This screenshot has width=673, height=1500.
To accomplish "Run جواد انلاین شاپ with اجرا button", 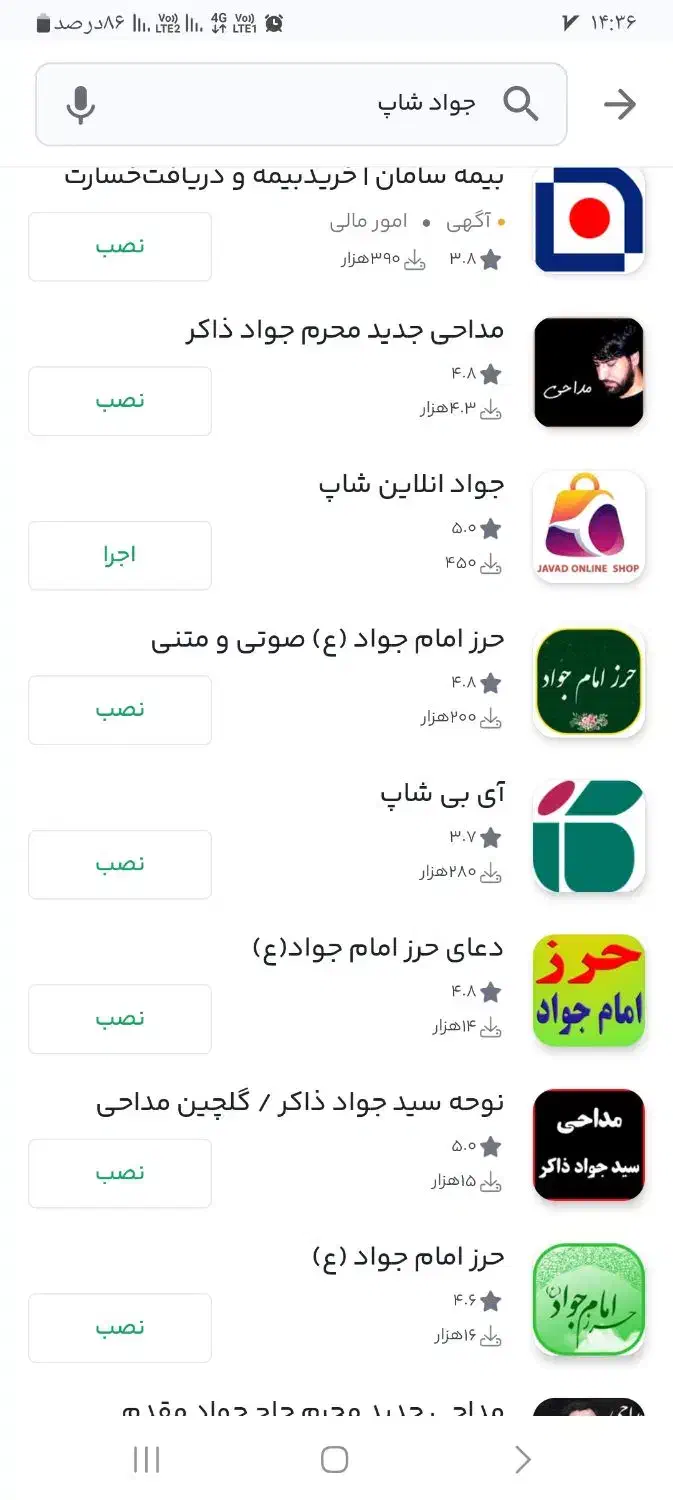I will pos(120,555).
